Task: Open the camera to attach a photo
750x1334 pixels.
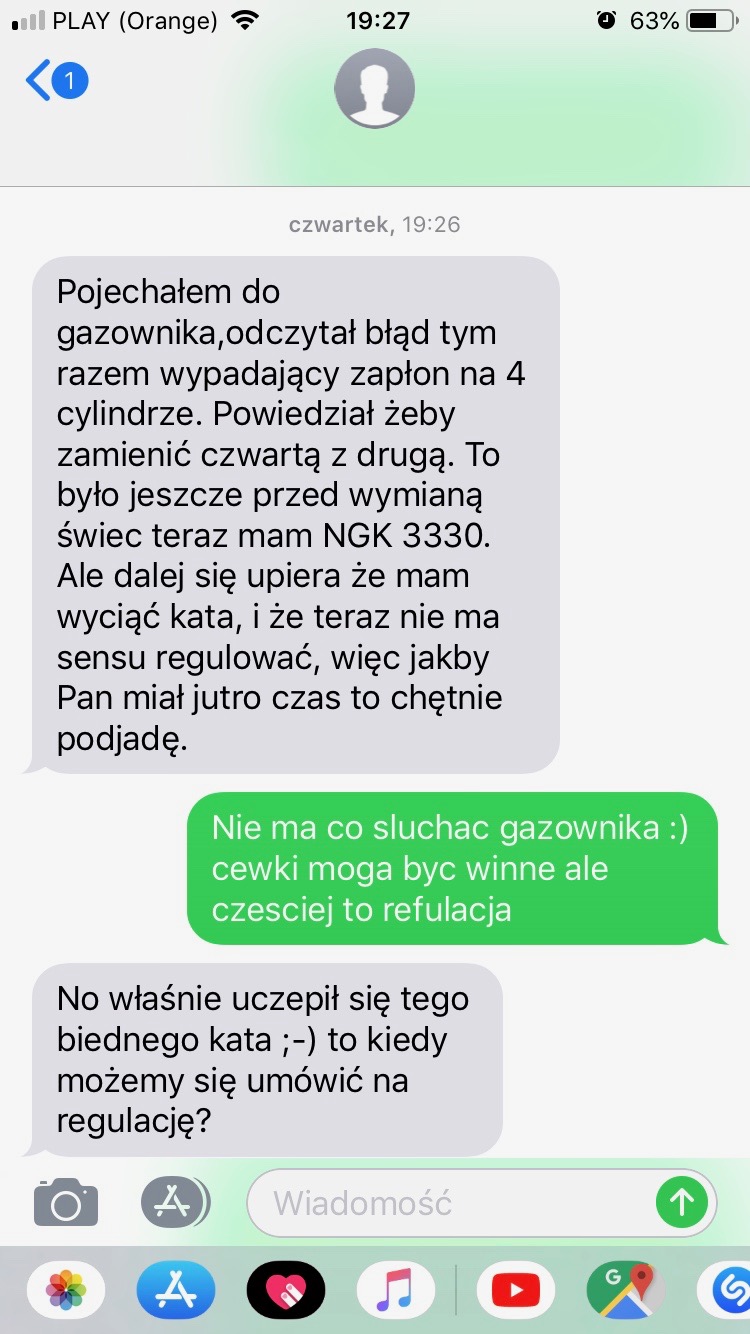Action: (x=66, y=1201)
